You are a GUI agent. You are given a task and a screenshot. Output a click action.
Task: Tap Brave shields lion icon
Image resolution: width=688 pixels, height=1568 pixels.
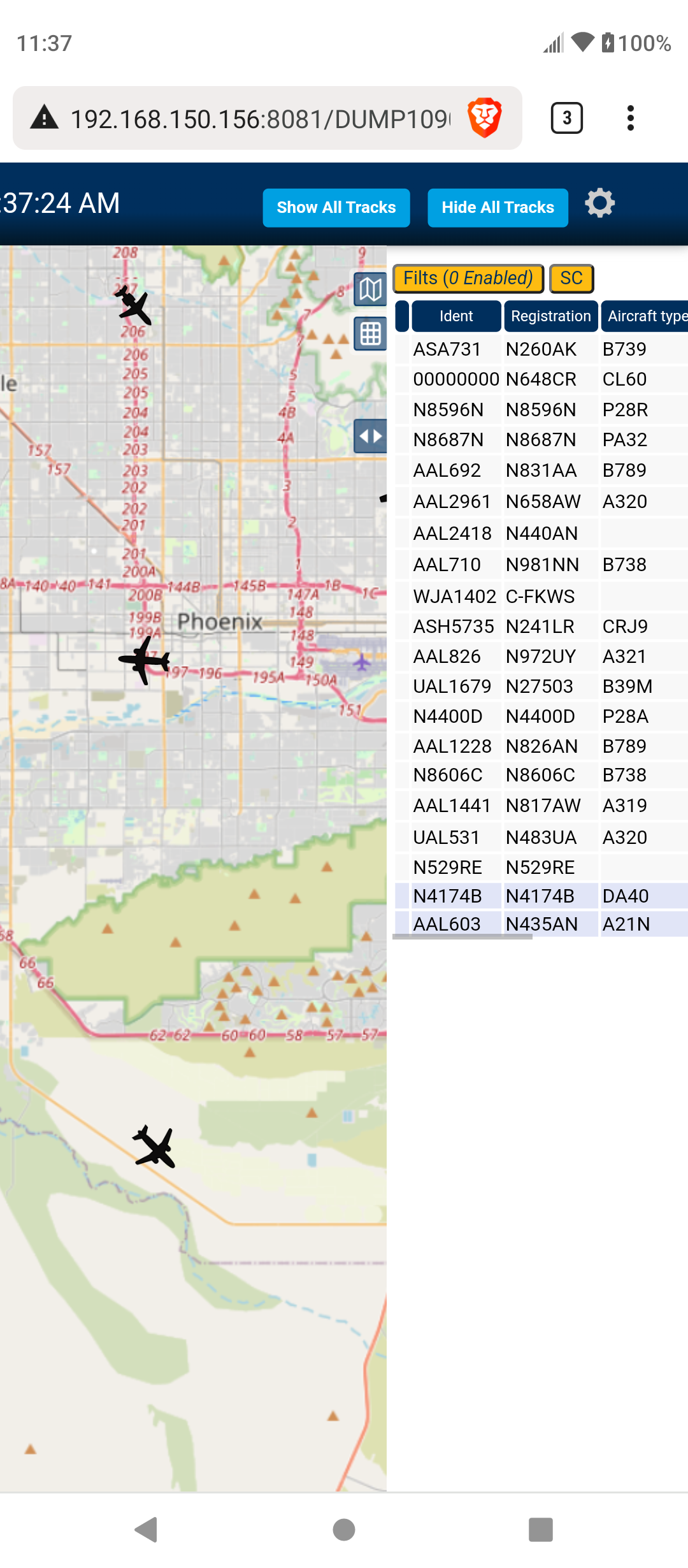coord(485,118)
